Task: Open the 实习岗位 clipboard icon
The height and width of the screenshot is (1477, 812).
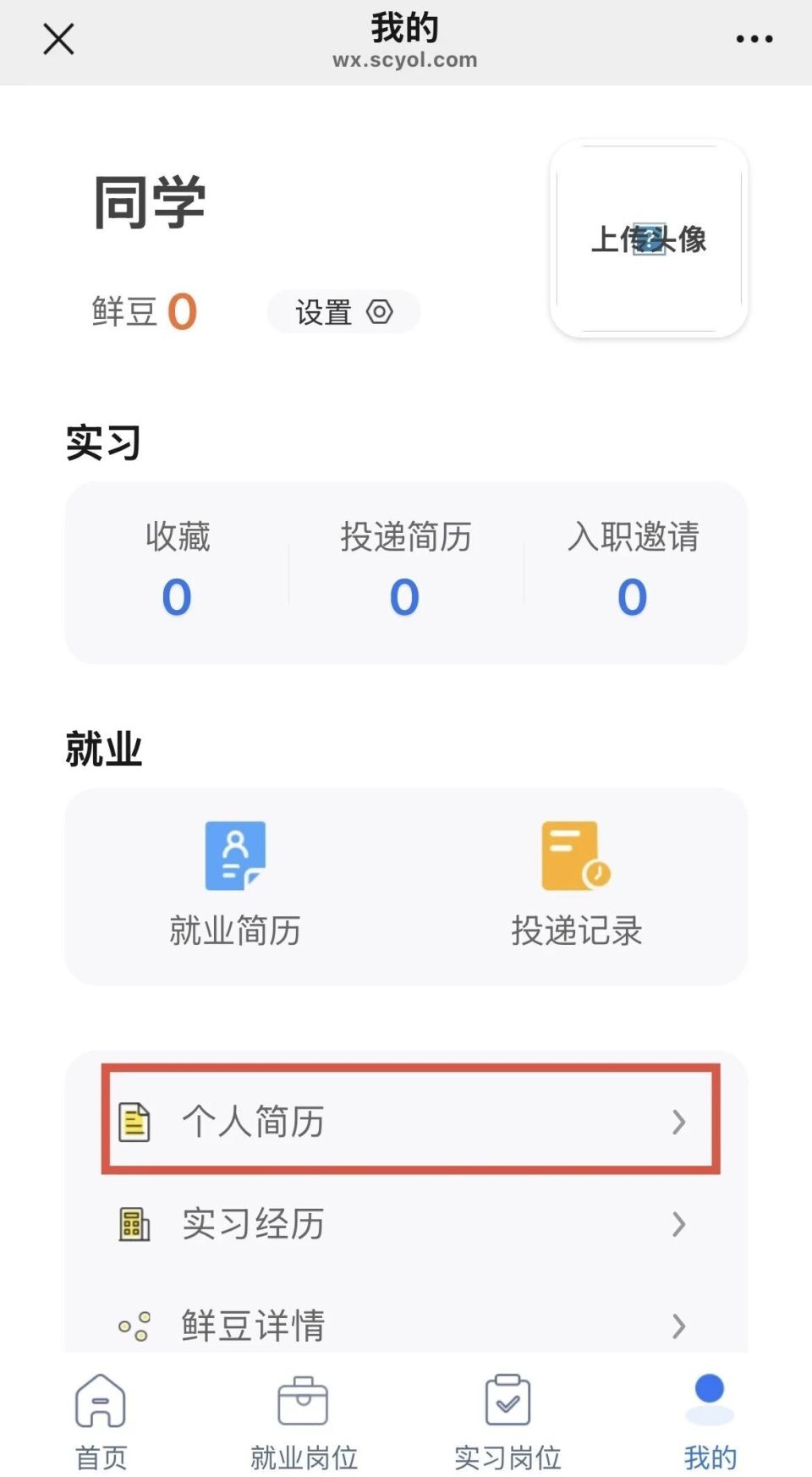Action: 506,1401
